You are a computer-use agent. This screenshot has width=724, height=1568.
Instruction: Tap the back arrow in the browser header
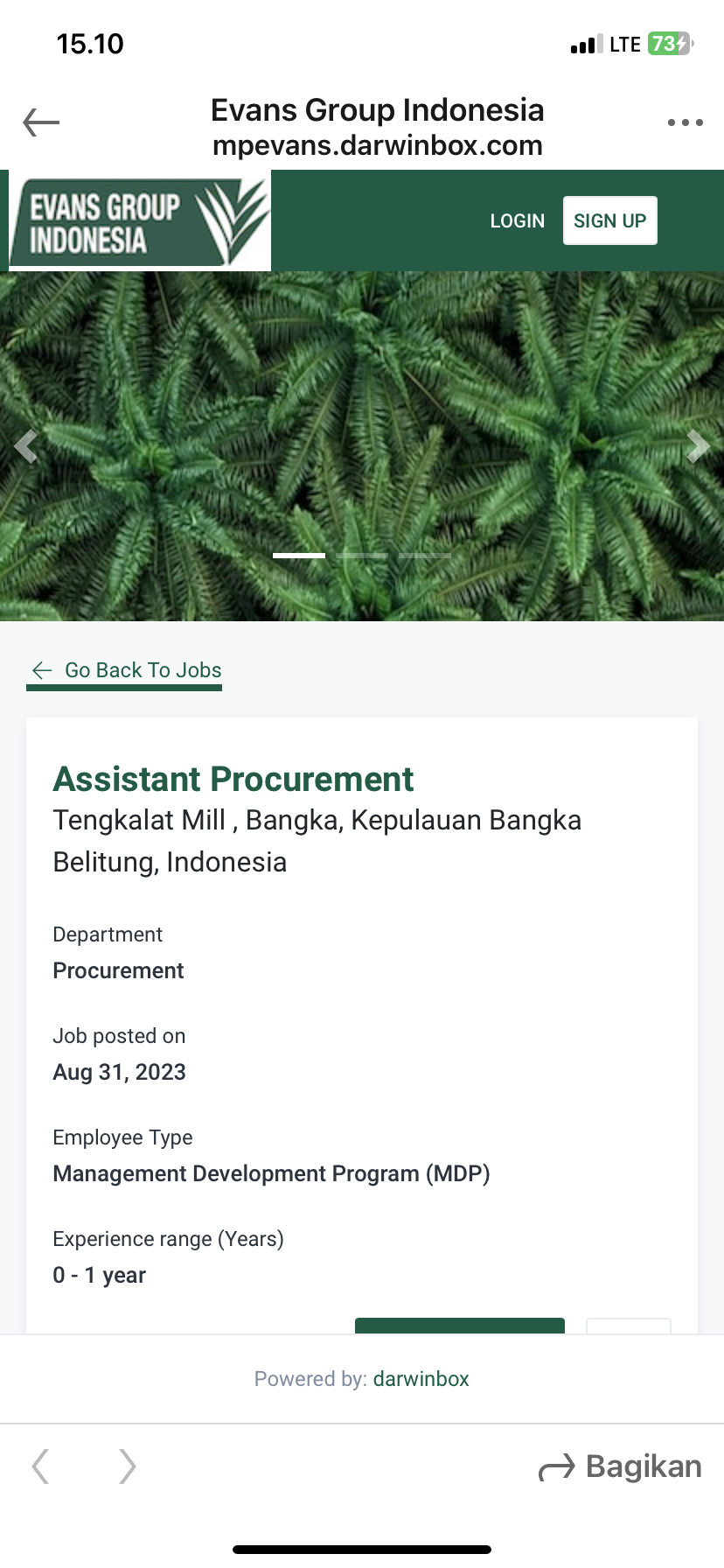(41, 122)
